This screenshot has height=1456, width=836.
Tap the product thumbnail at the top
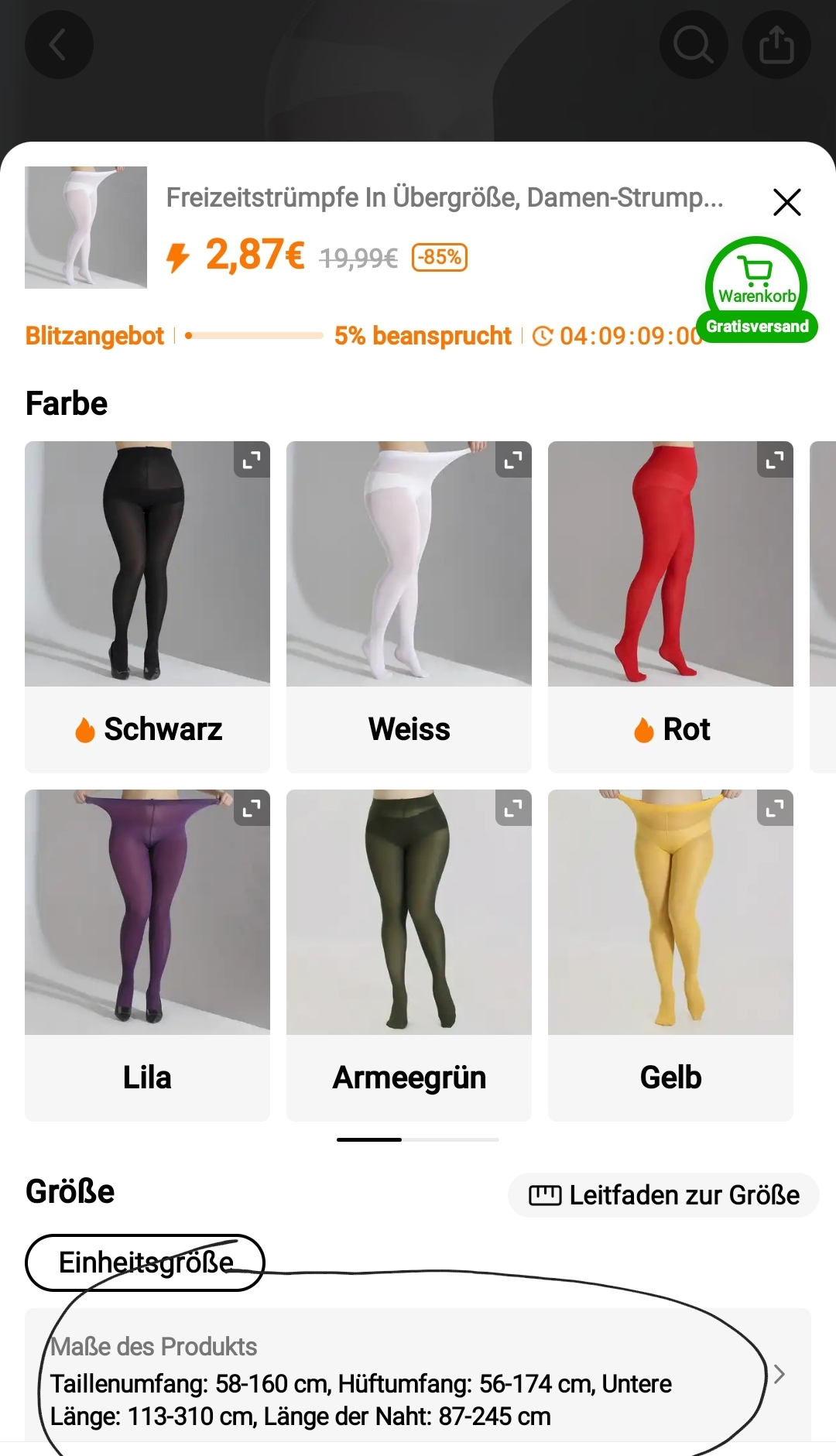coord(86,228)
